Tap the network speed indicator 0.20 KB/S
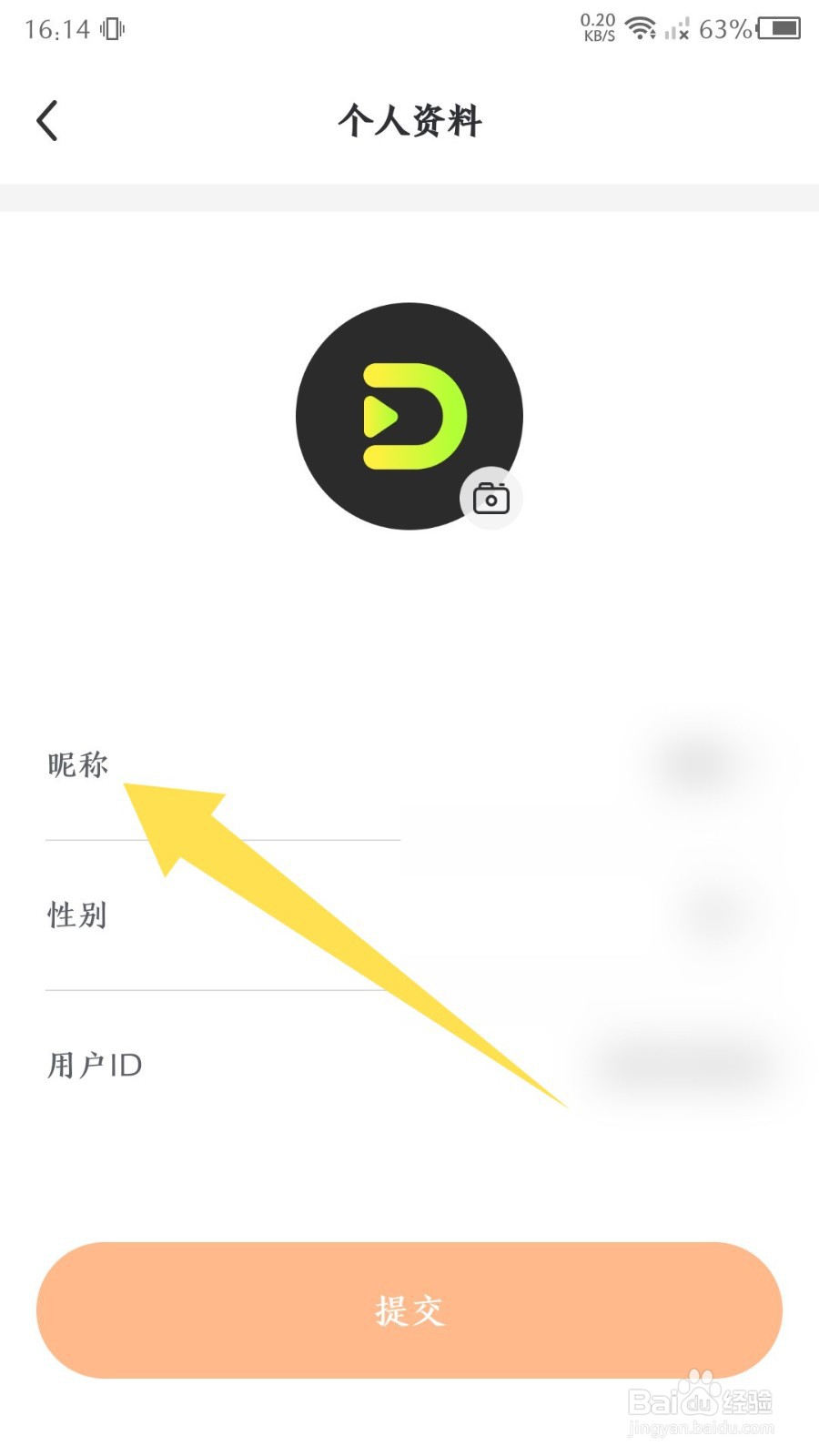Screen dimensions: 819x1456 click(x=596, y=26)
